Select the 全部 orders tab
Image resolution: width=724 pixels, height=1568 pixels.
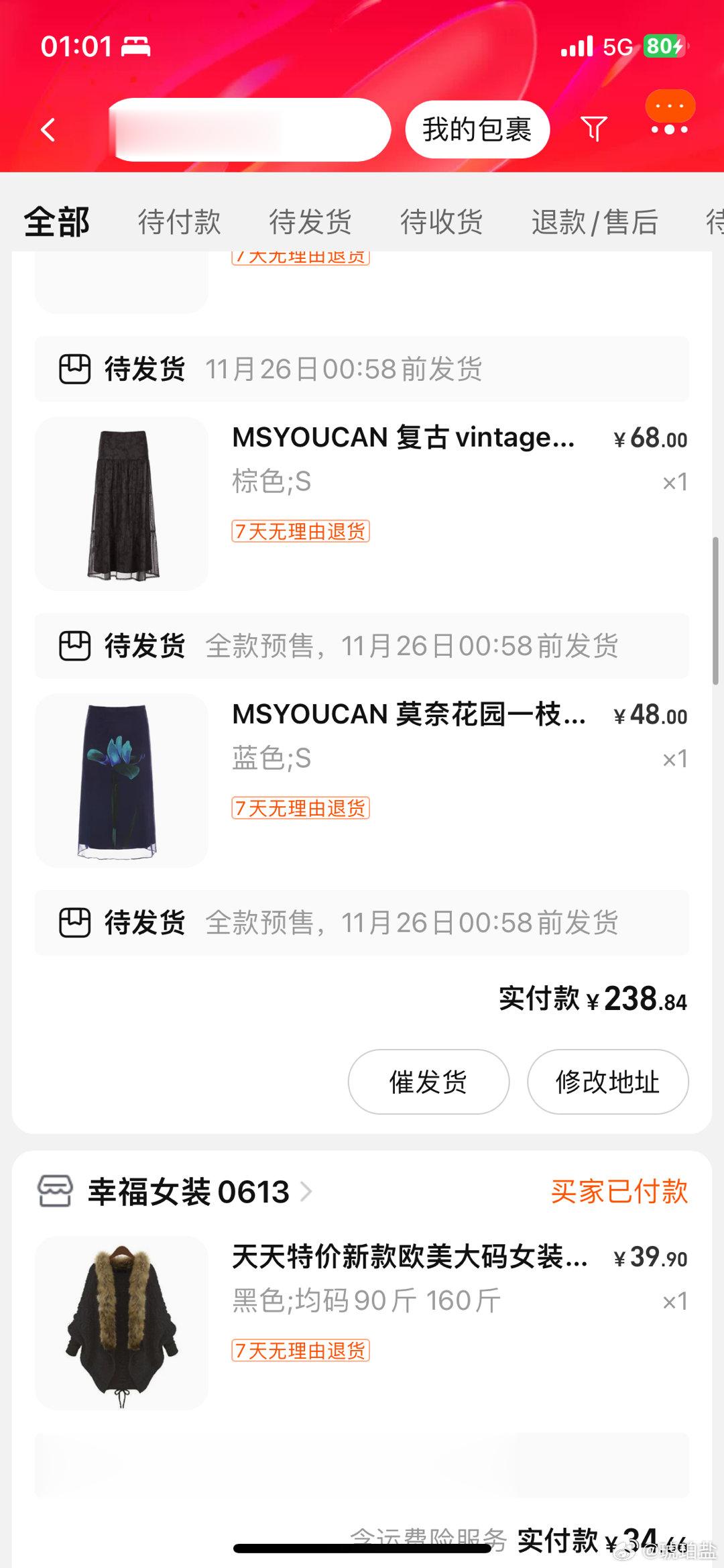(57, 222)
